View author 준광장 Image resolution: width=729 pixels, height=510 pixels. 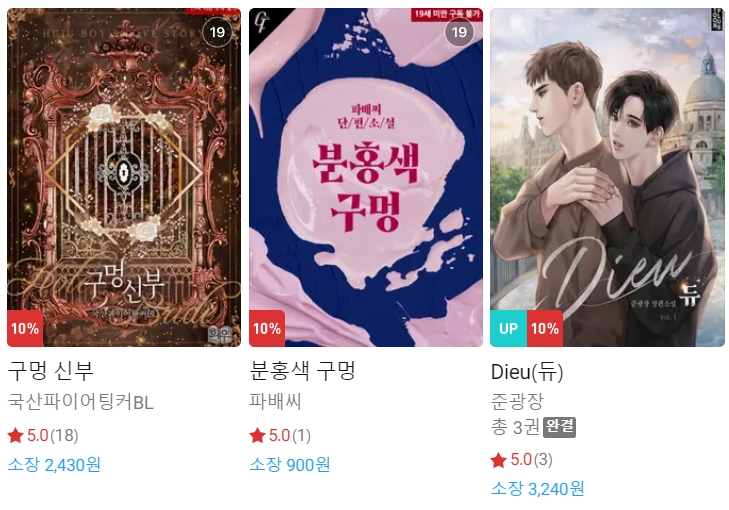click(517, 402)
